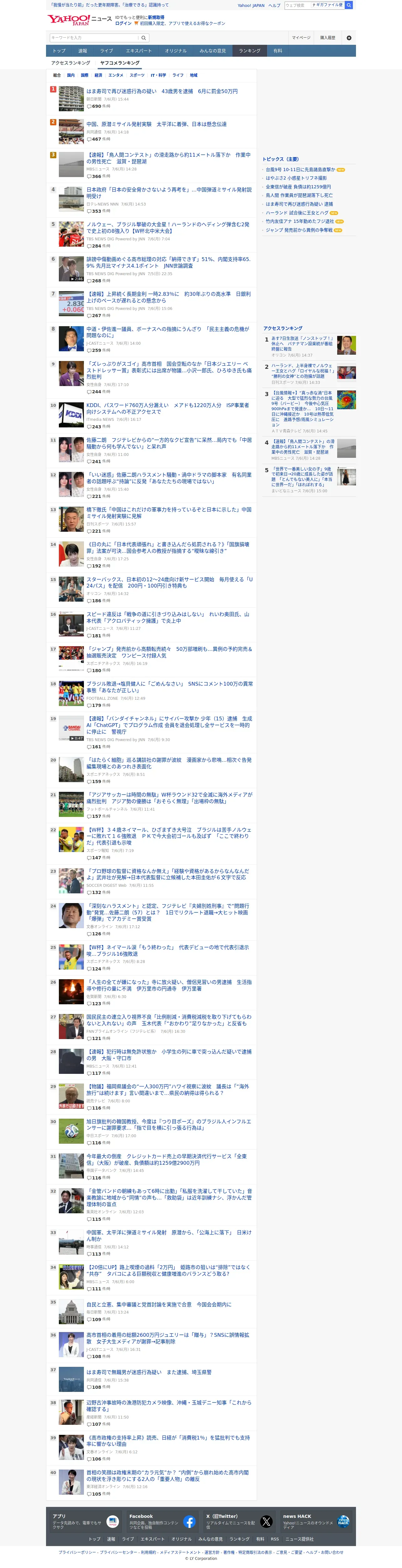Open the ログイン link
Screen dimensions: 402x1568
pos(123,23)
